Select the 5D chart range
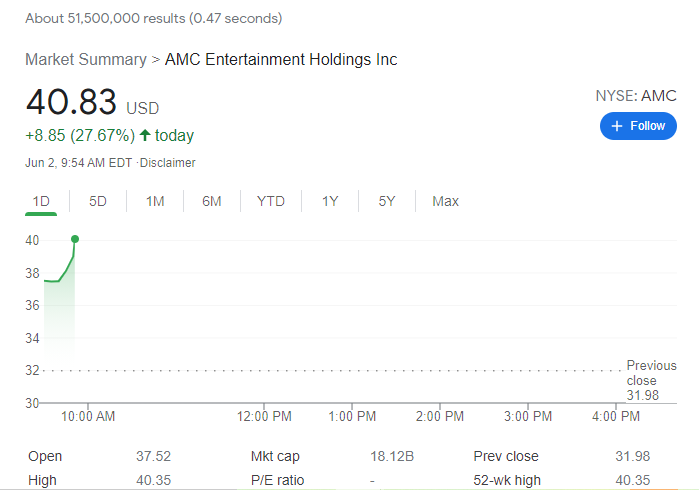 click(x=98, y=201)
